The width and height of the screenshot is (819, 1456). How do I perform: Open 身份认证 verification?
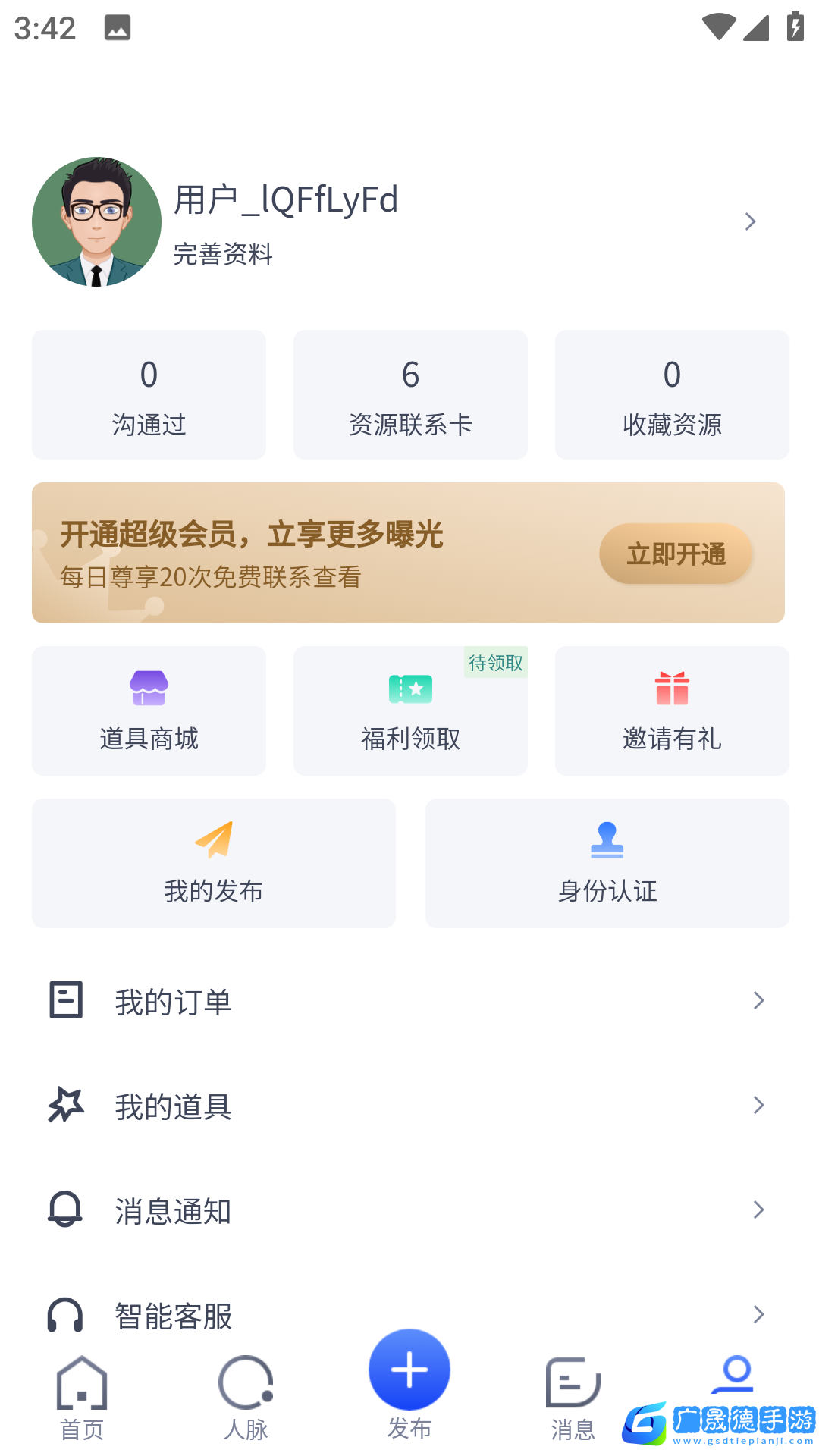tap(607, 863)
